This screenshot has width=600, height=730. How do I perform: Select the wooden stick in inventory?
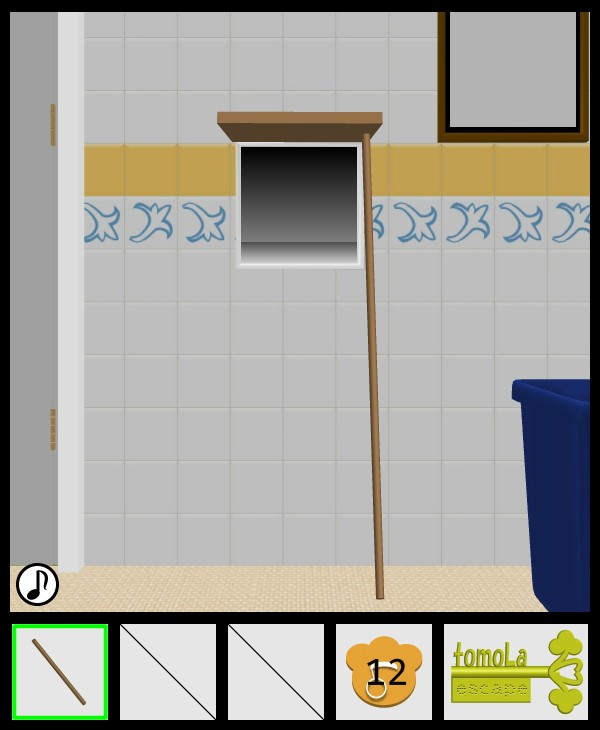[60, 672]
